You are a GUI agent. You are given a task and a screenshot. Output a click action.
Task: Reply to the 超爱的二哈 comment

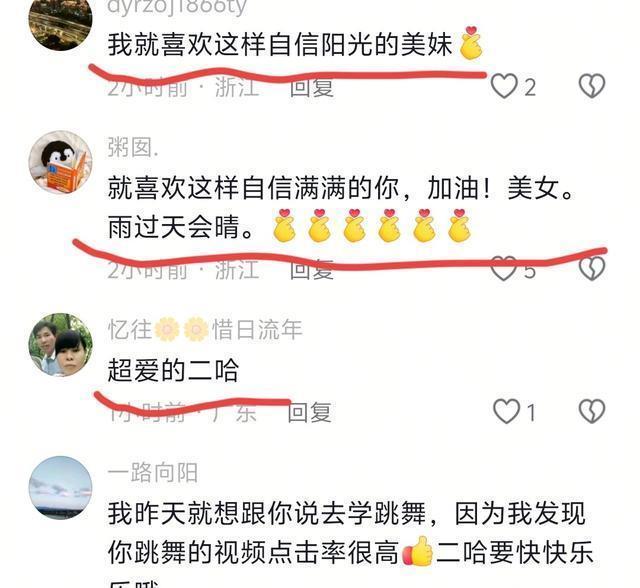point(309,411)
